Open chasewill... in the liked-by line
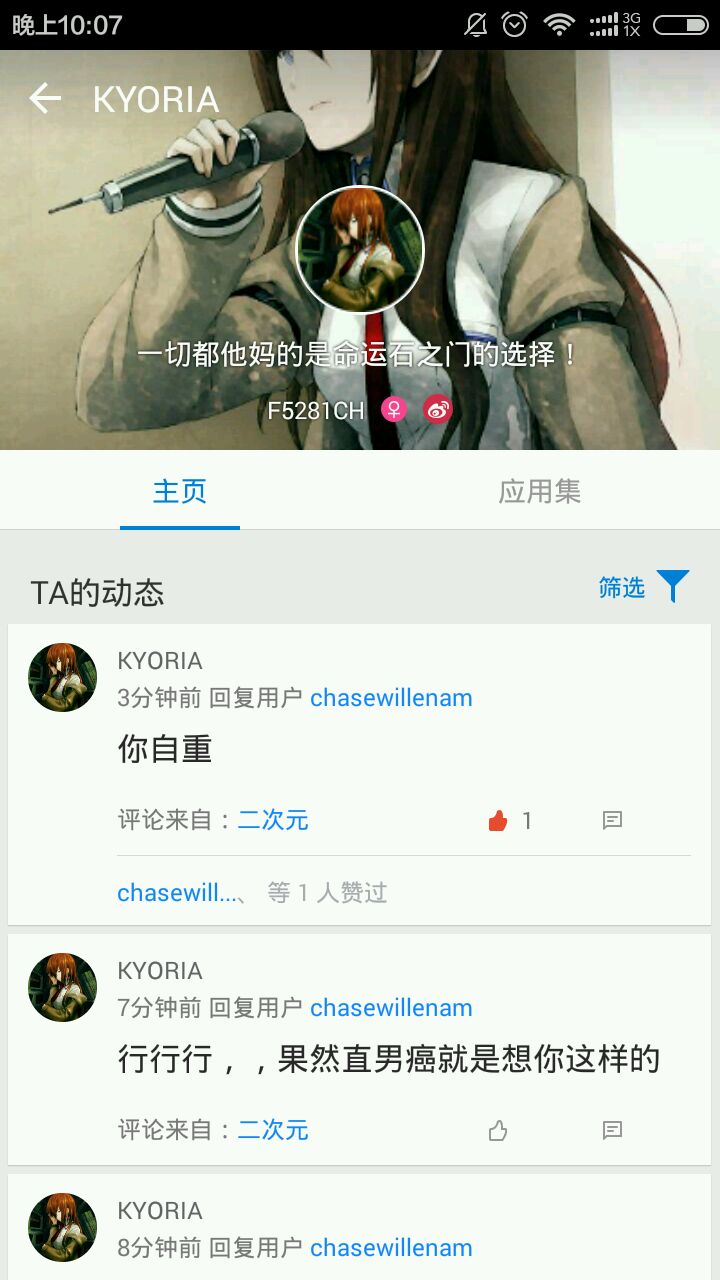The image size is (720, 1280). click(177, 893)
